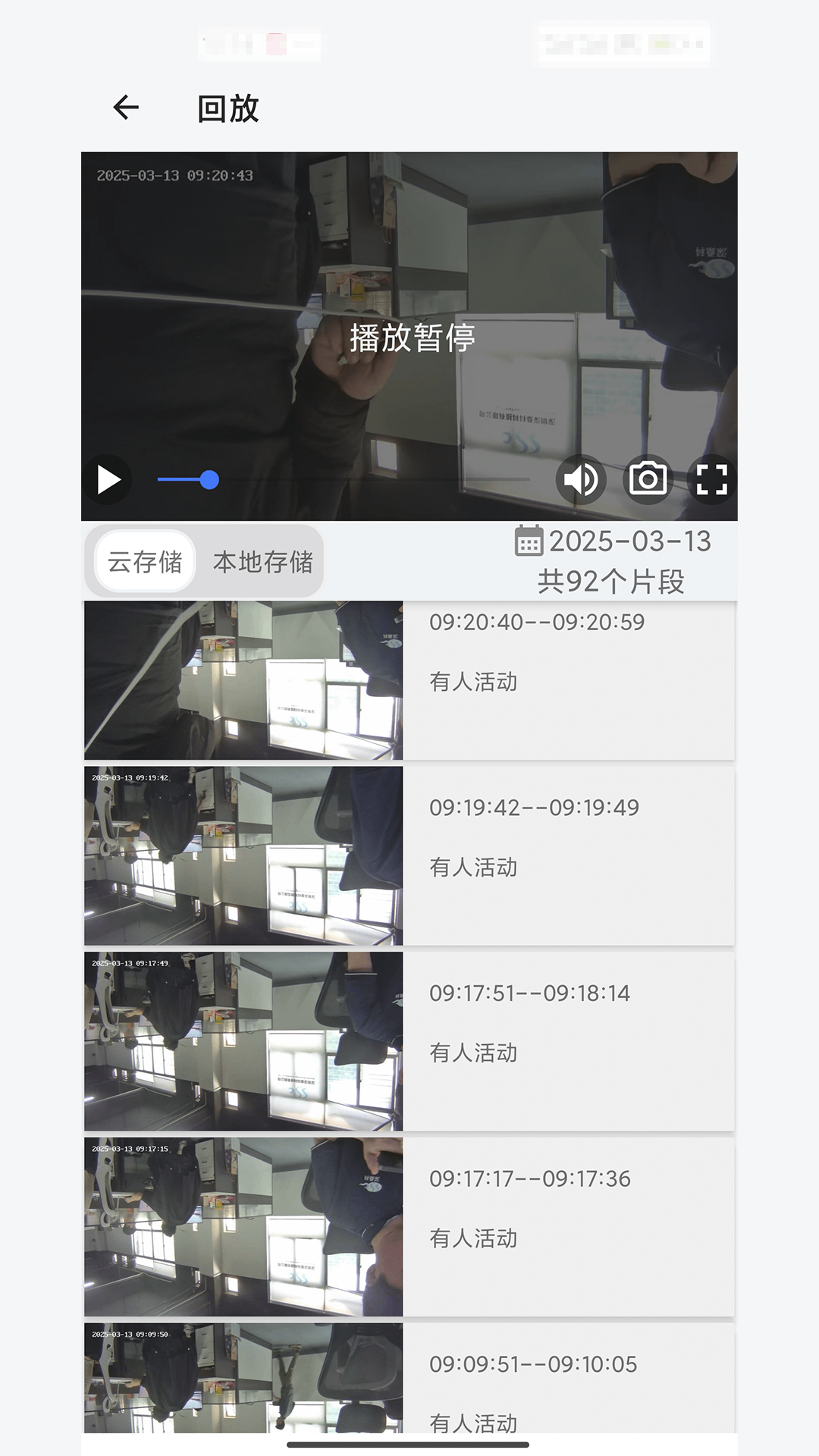The height and width of the screenshot is (1456, 819).
Task: Move the playback progress slider handle
Action: [209, 479]
